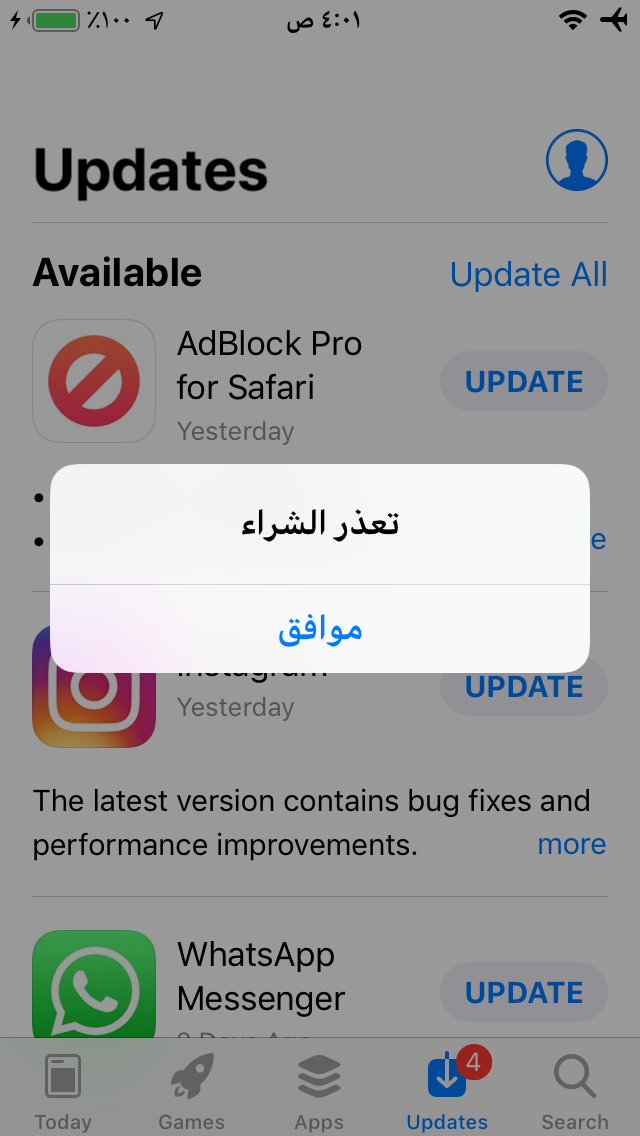Viewport: 640px width, 1136px height.
Task: Update the Instagram app
Action: click(523, 687)
